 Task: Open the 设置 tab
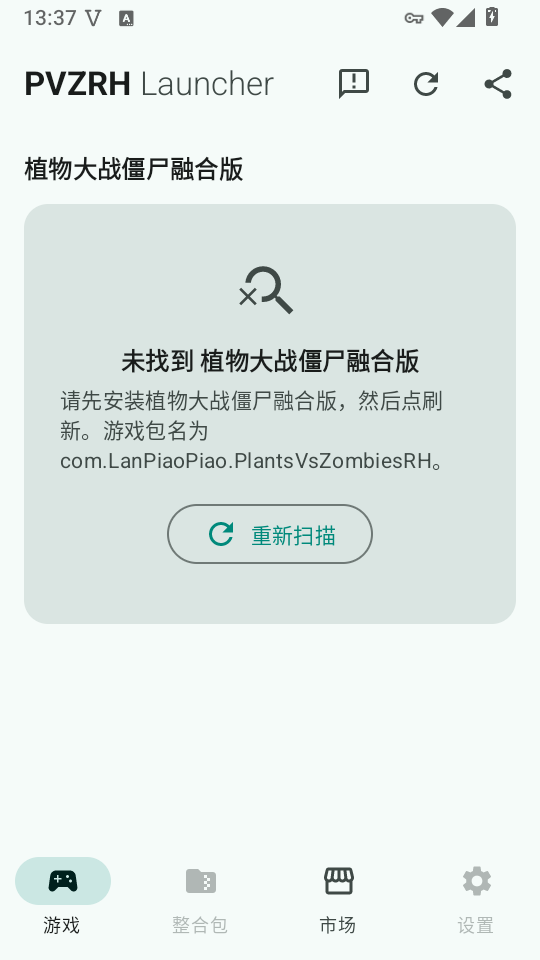click(476, 896)
